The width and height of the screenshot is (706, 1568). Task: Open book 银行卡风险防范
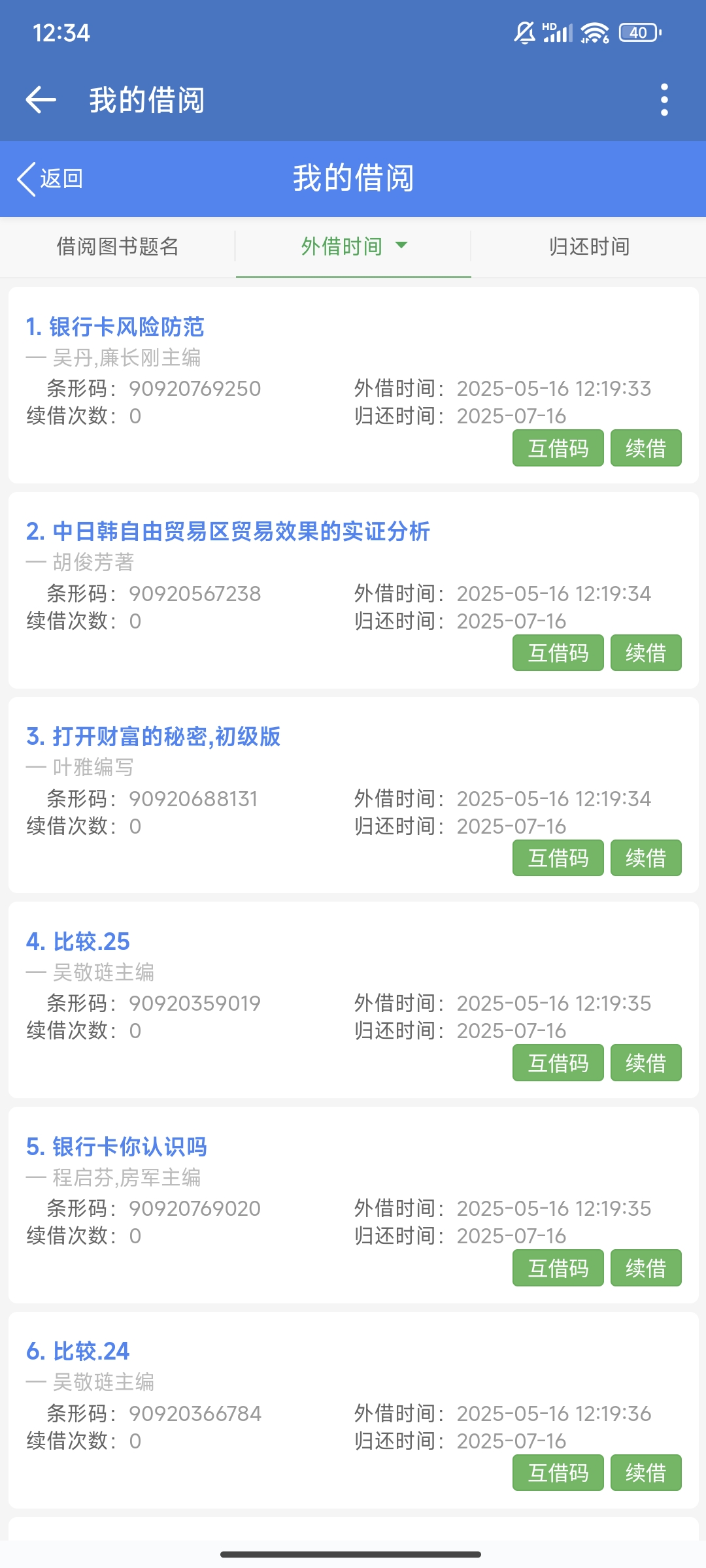115,327
